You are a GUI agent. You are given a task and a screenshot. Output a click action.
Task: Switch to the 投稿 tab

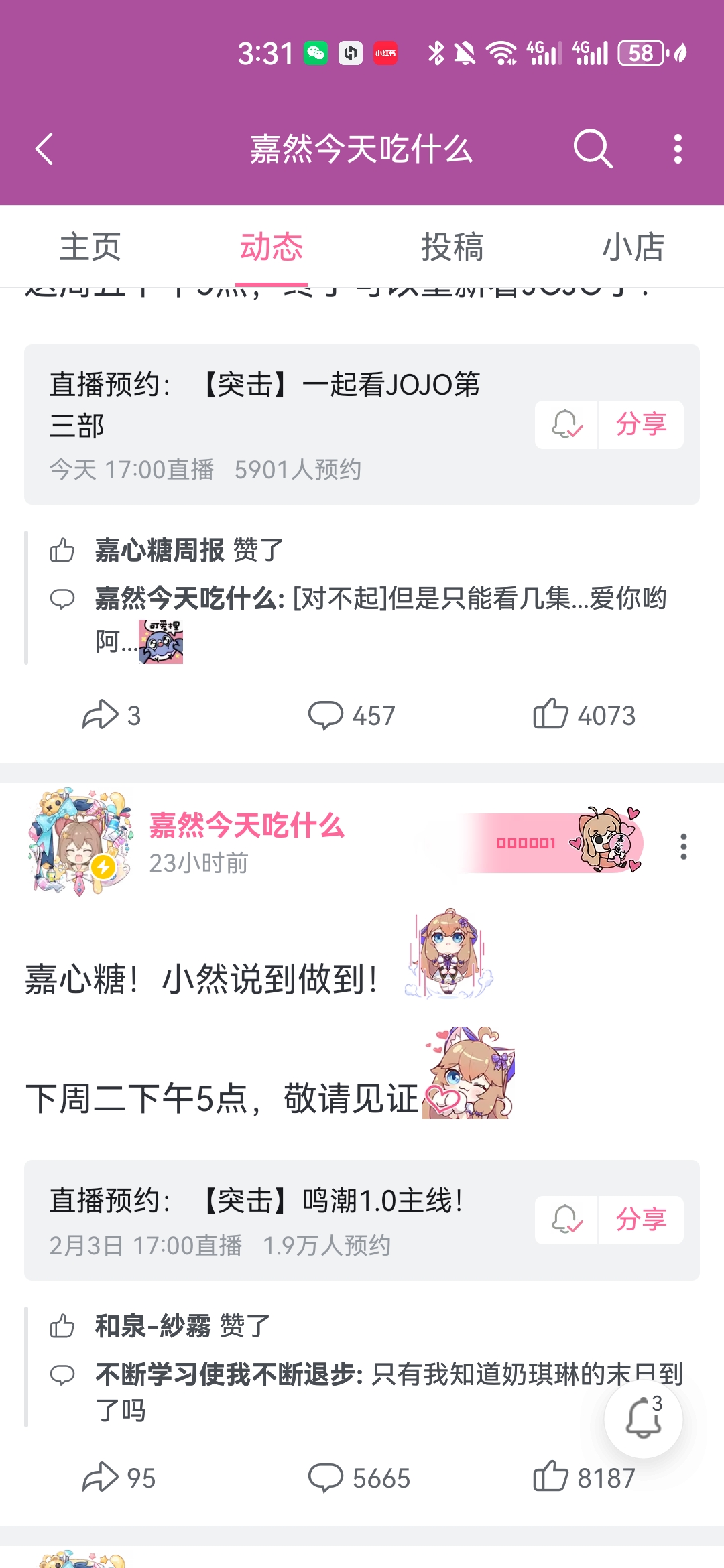point(452,247)
